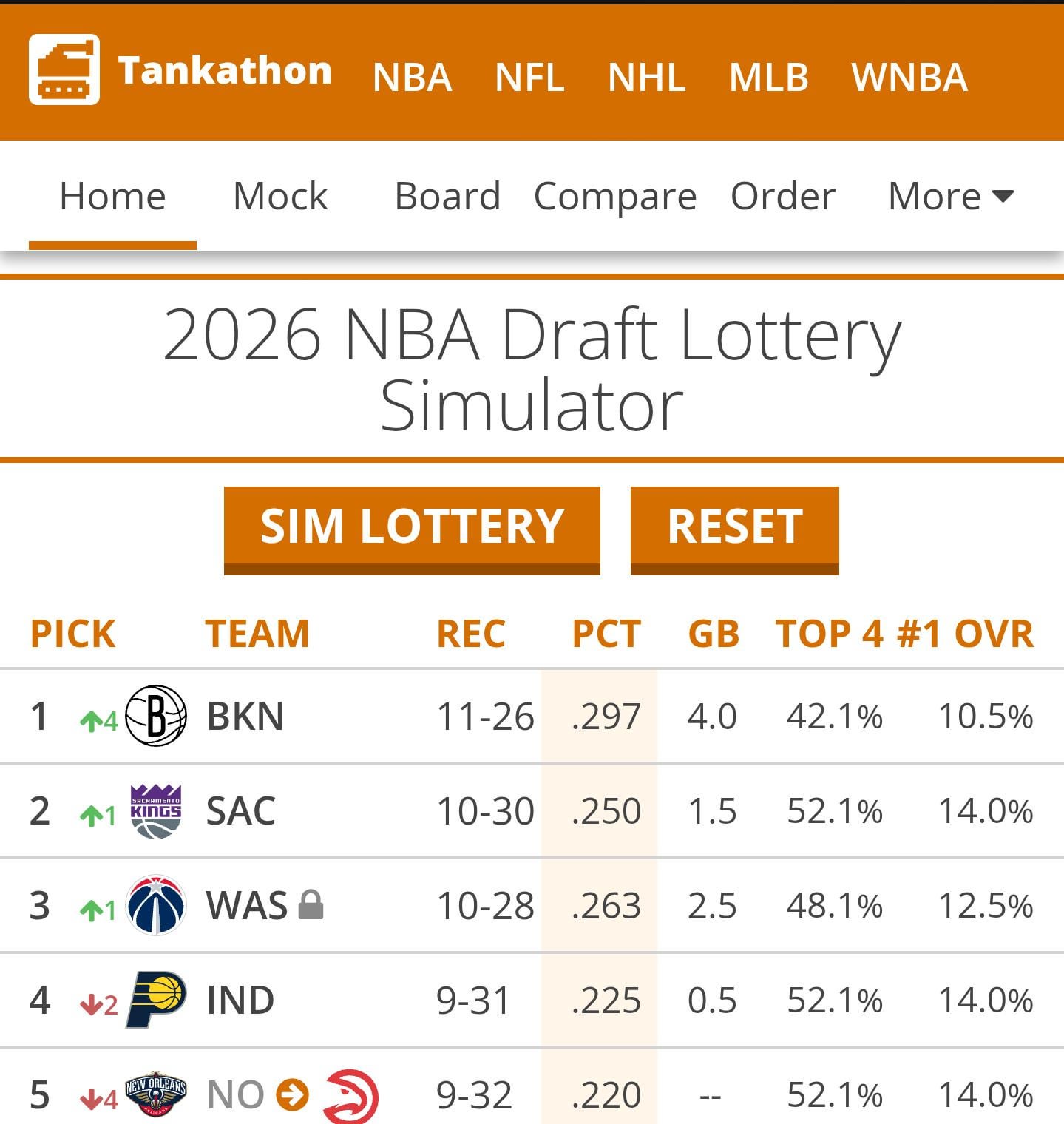Open the NO pick row
Image resolution: width=1064 pixels, height=1124 pixels.
tap(235, 1094)
